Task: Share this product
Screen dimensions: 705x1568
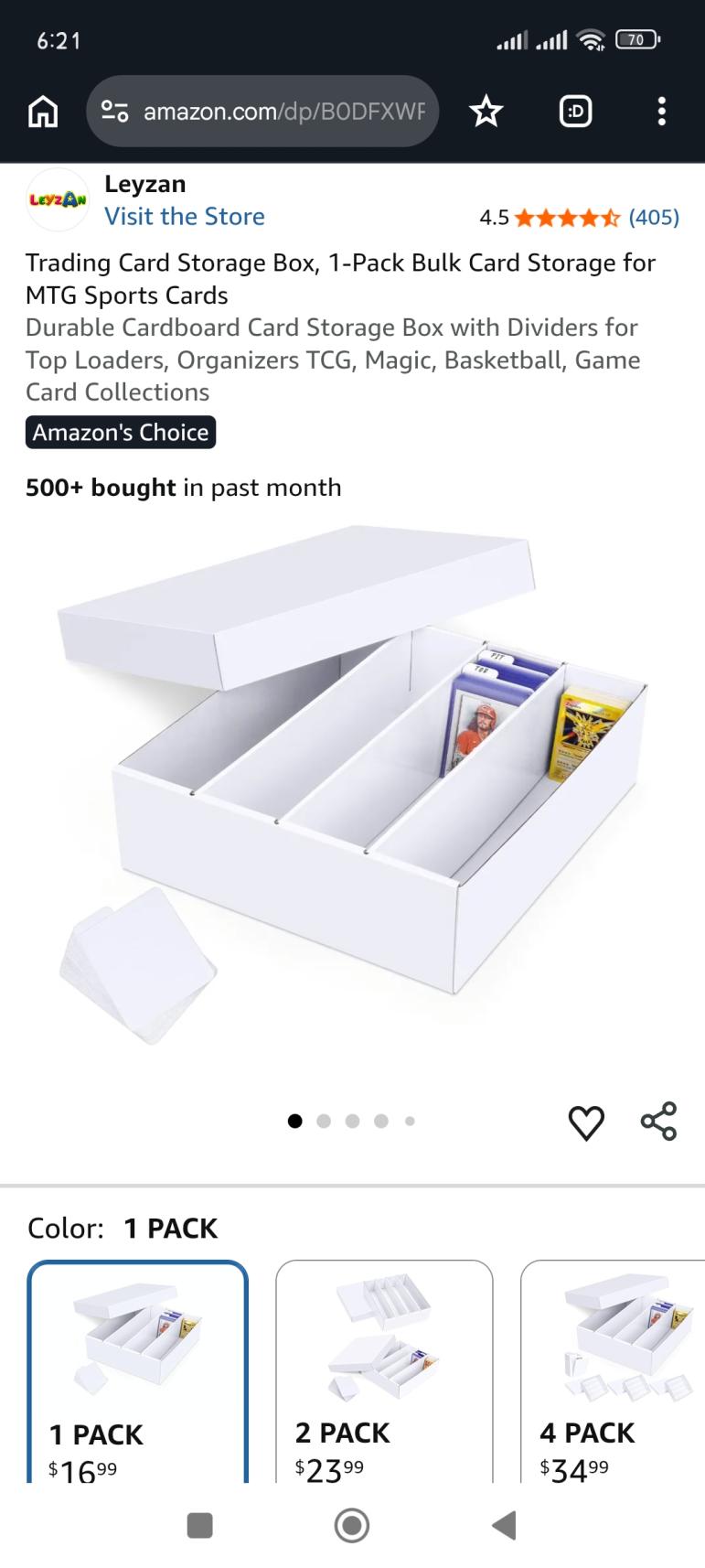Action: click(x=658, y=1122)
